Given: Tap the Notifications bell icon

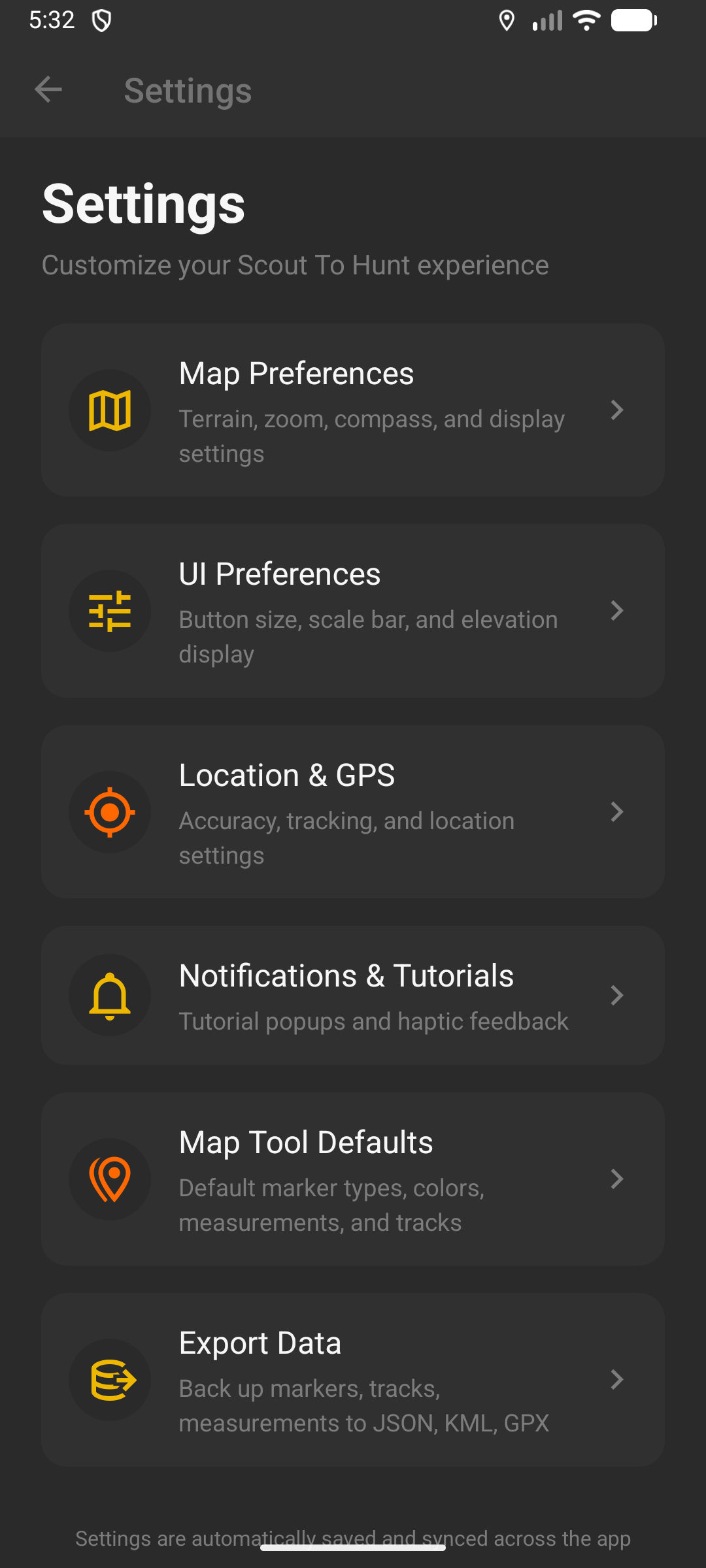Looking at the screenshot, I should click(110, 994).
